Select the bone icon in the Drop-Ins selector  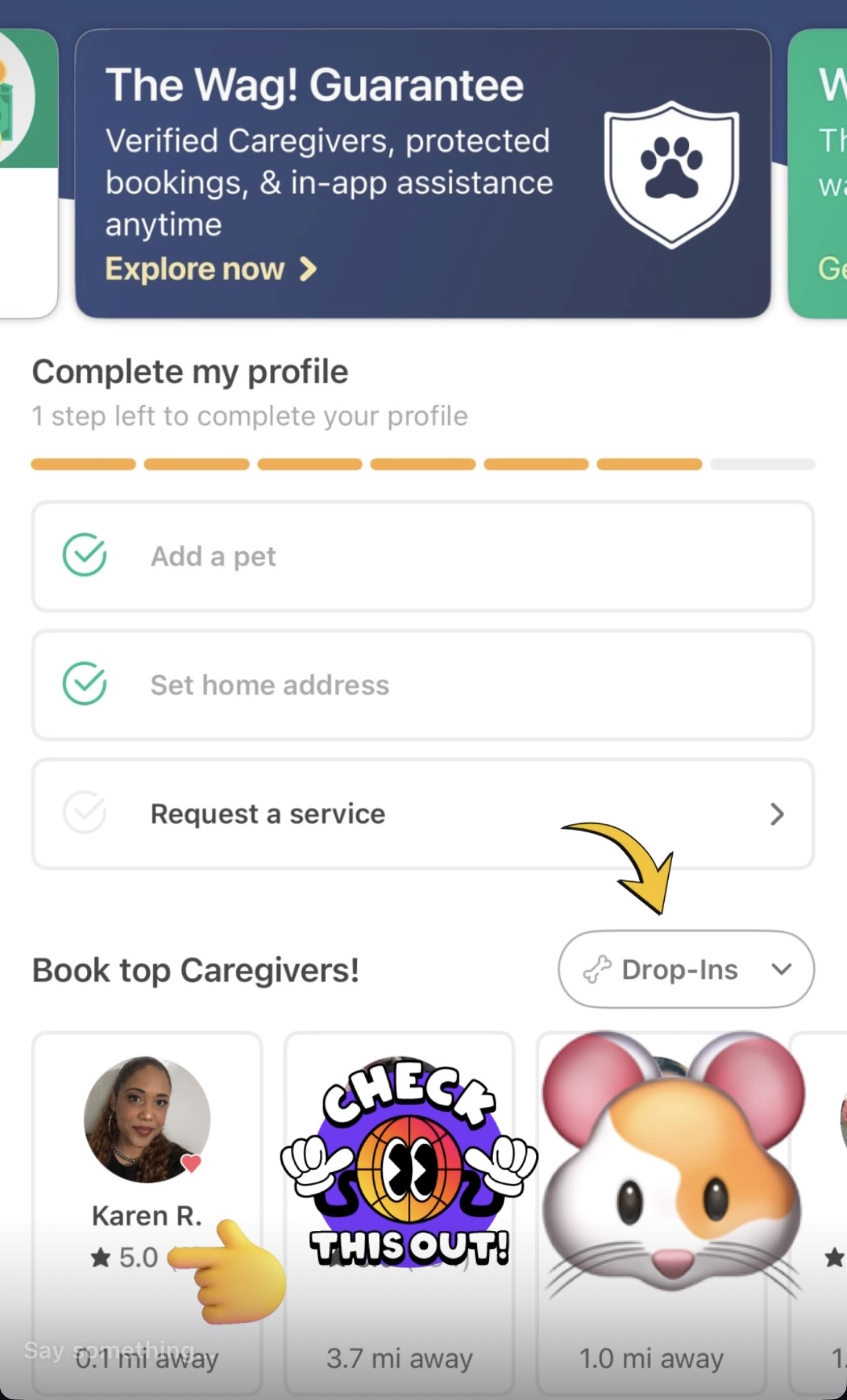pyautogui.click(x=599, y=969)
